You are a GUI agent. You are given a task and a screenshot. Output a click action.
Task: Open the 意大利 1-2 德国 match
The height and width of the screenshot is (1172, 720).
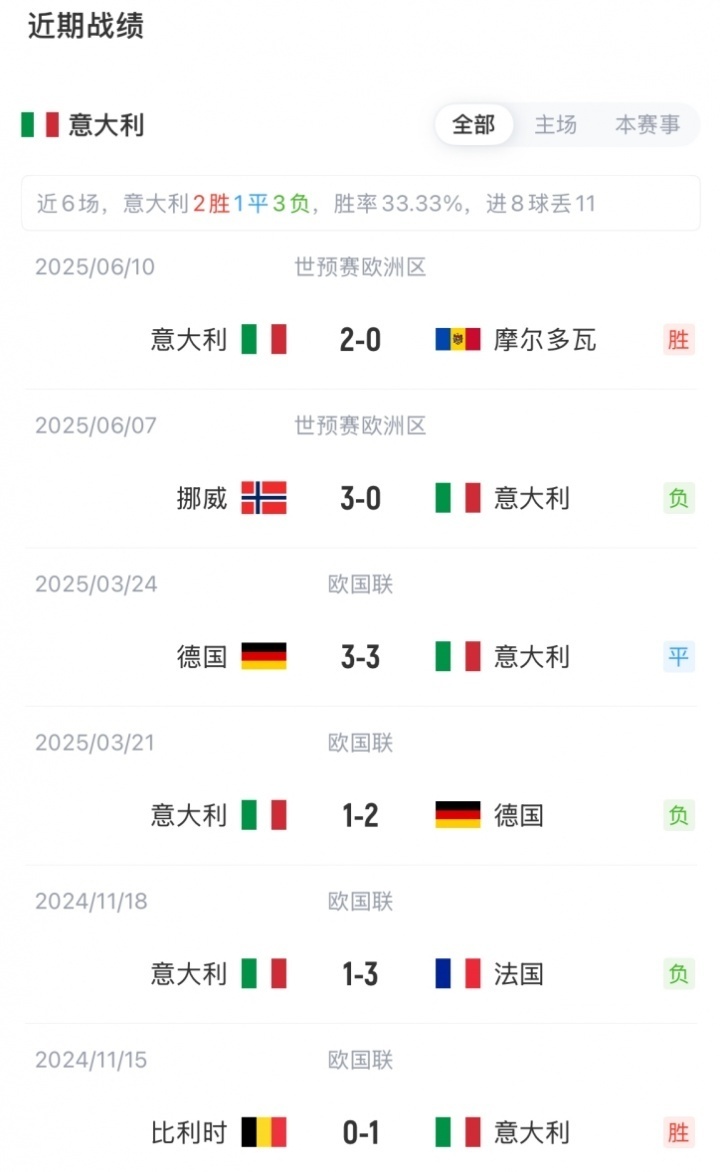(x=360, y=814)
